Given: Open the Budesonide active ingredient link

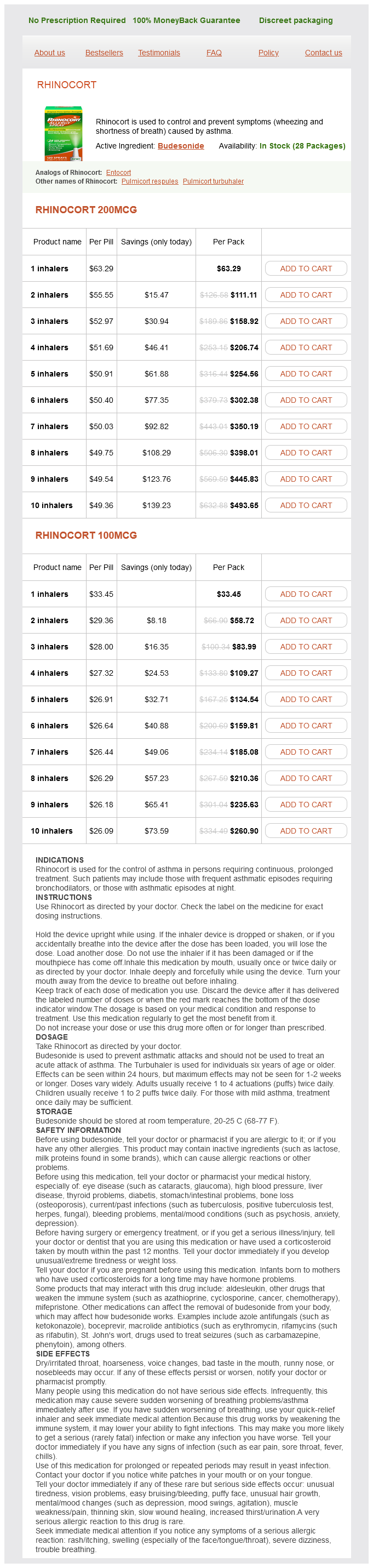Looking at the screenshot, I should point(181,145).
